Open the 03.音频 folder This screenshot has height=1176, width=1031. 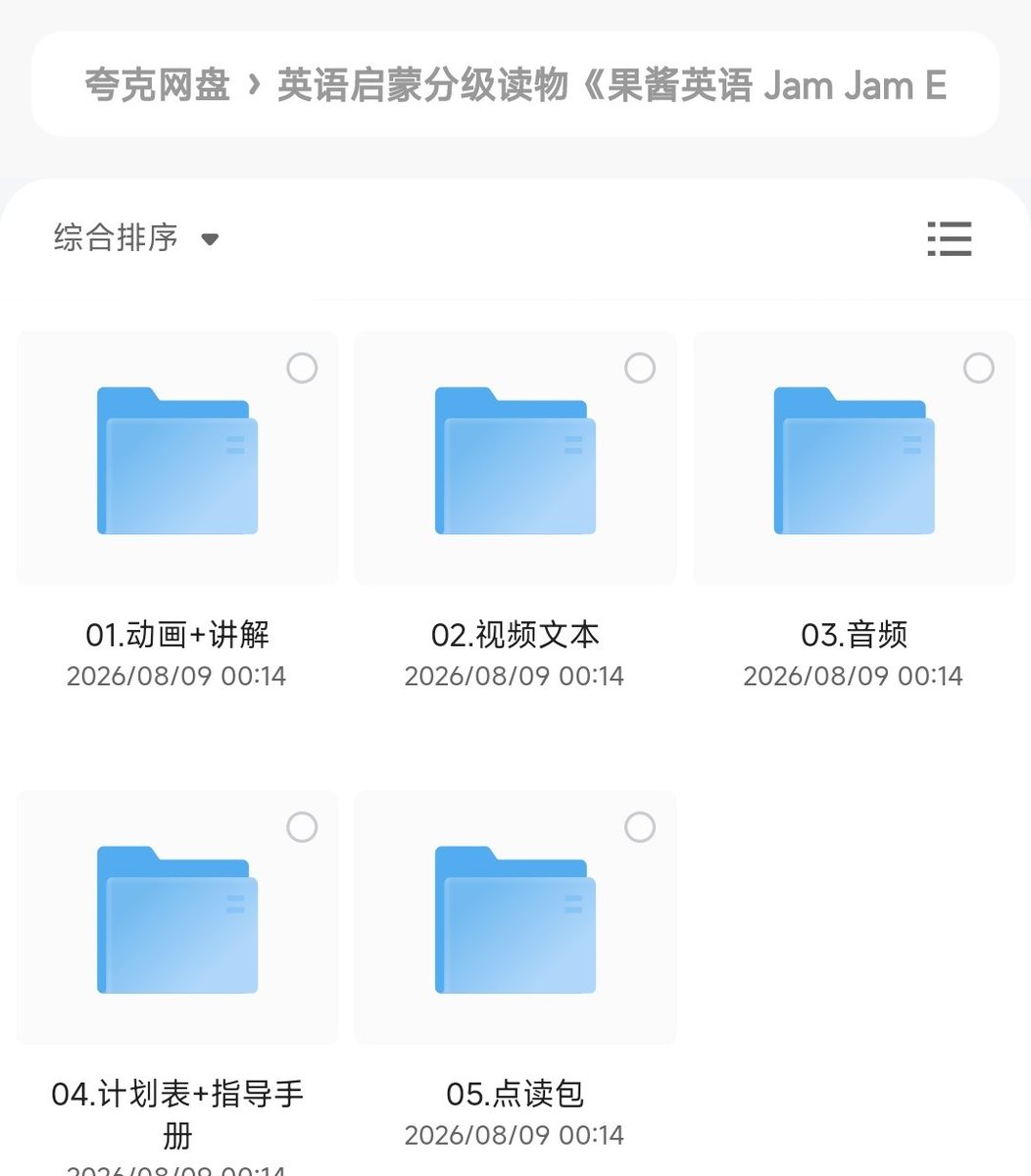(855, 461)
